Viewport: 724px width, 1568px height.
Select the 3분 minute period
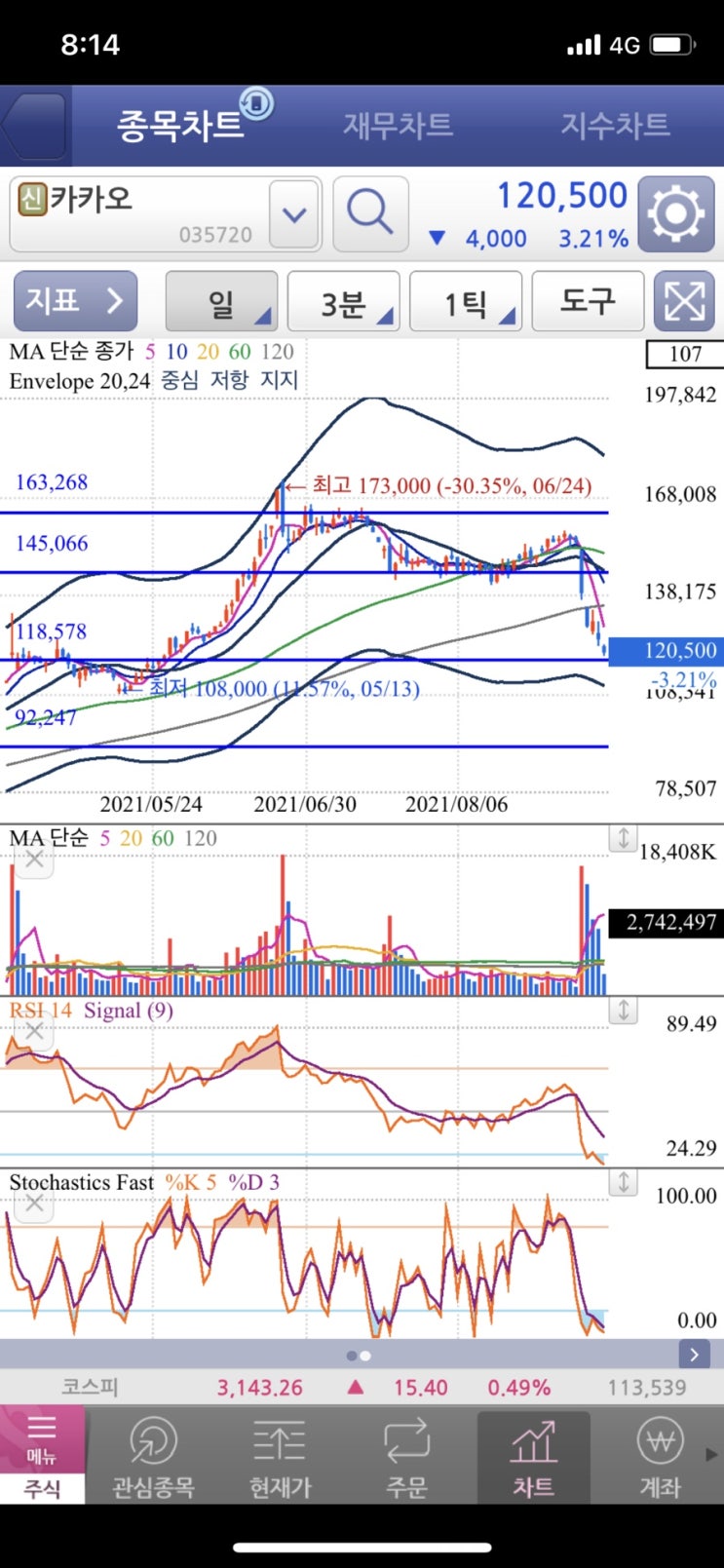coord(344,301)
